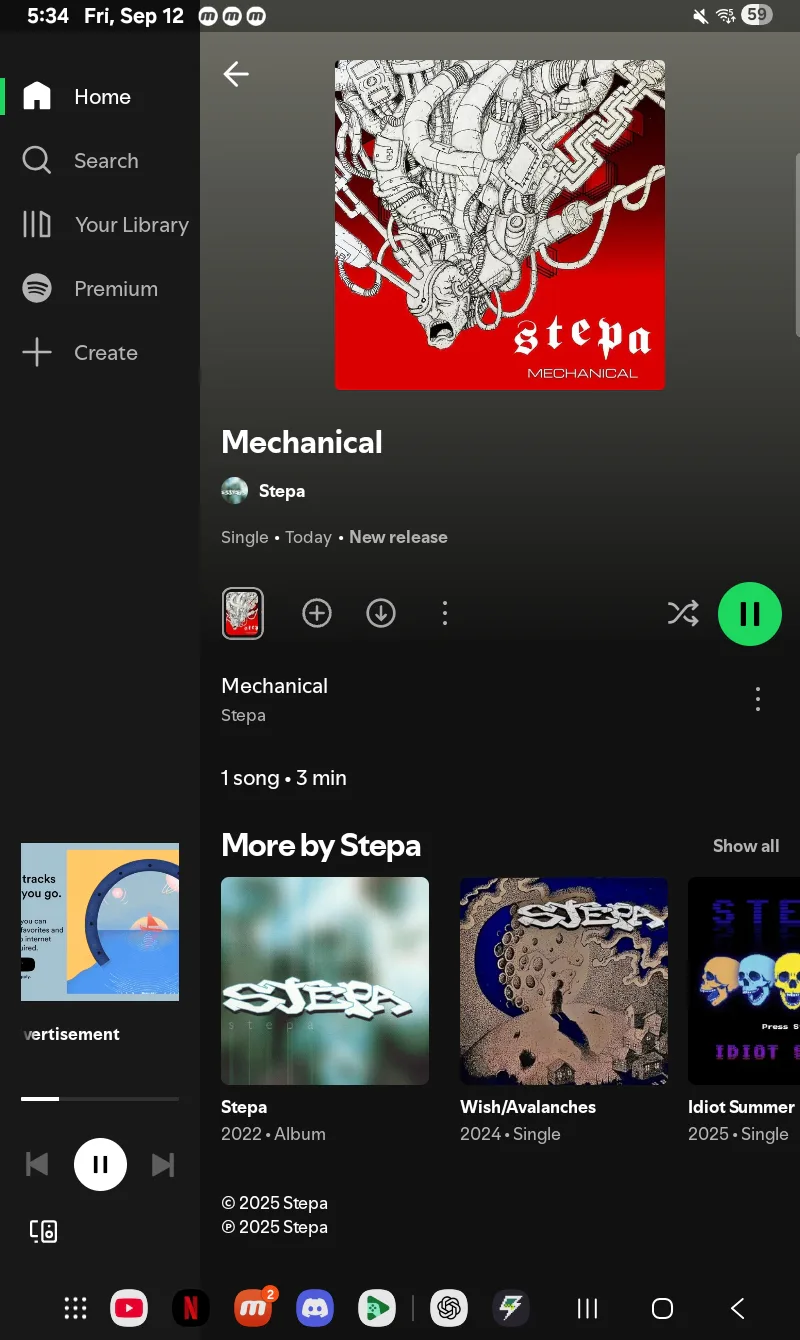Toggle shuffle for this release
The width and height of the screenshot is (800, 1340).
[683, 613]
